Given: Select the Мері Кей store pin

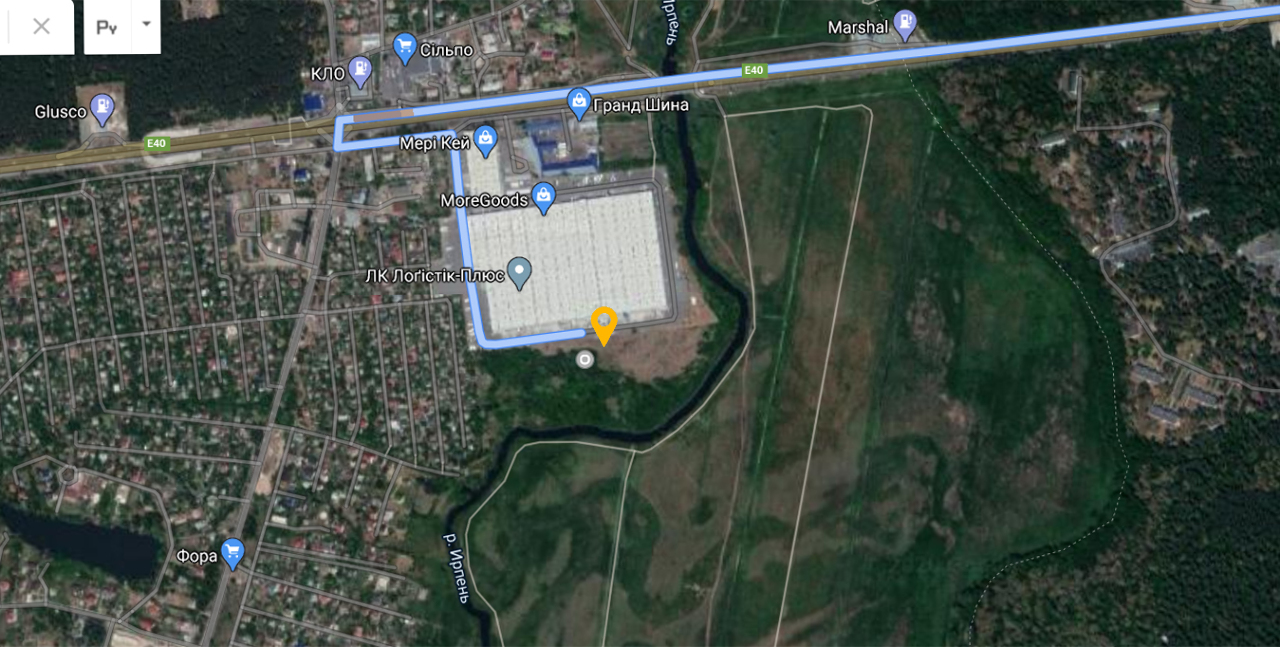Looking at the screenshot, I should tap(485, 139).
